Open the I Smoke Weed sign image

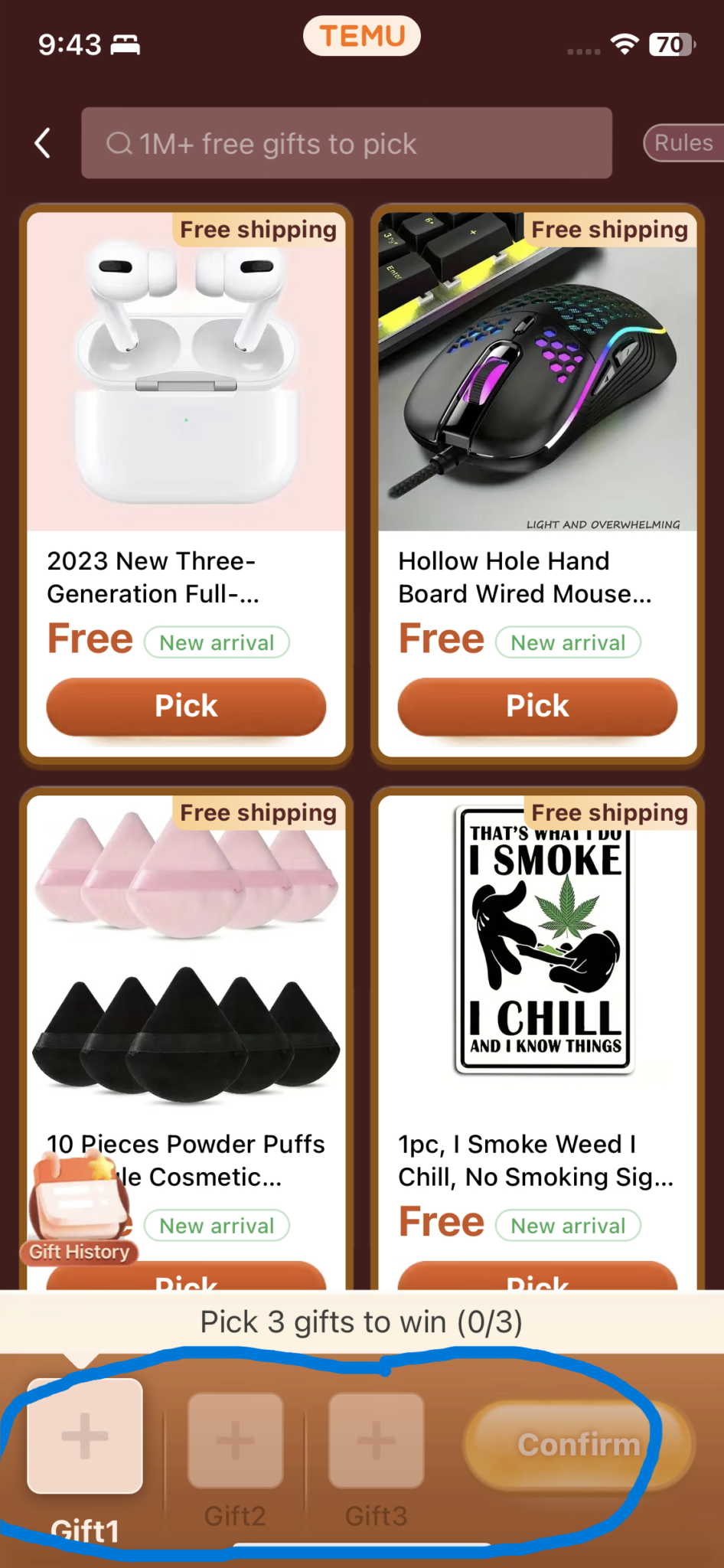click(537, 957)
